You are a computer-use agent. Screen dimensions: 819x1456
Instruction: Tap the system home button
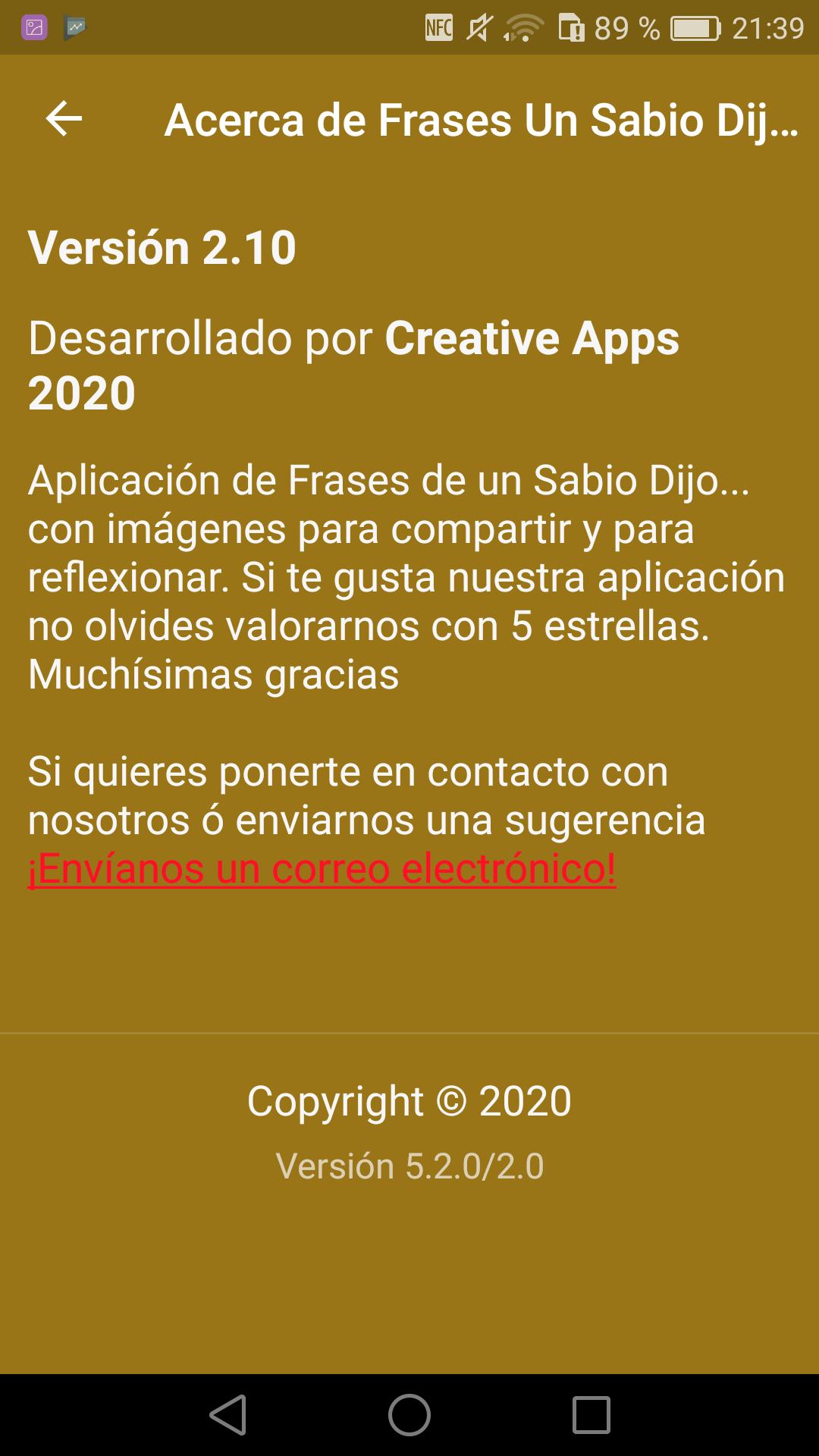(409, 1415)
